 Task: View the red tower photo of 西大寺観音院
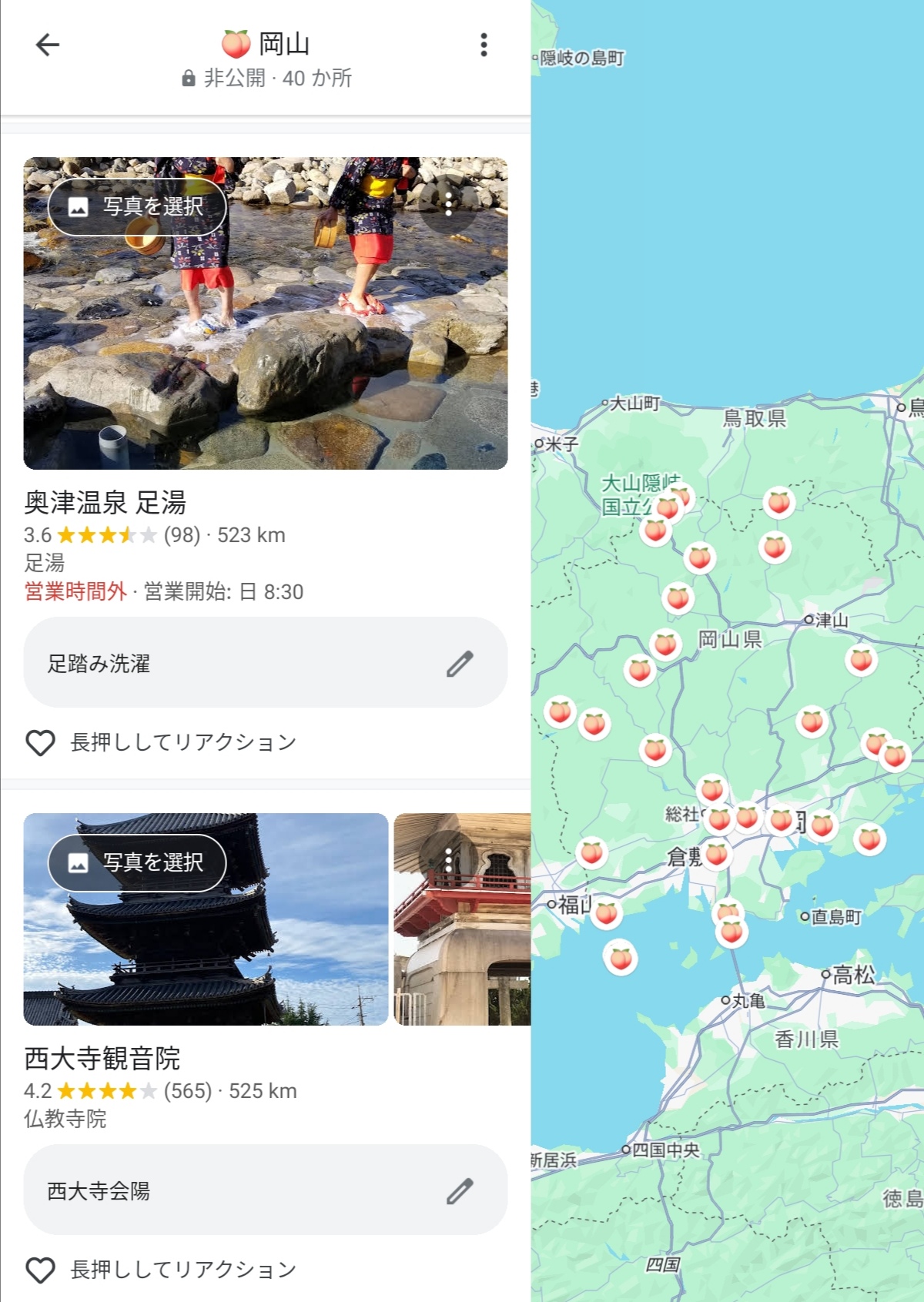point(462,919)
